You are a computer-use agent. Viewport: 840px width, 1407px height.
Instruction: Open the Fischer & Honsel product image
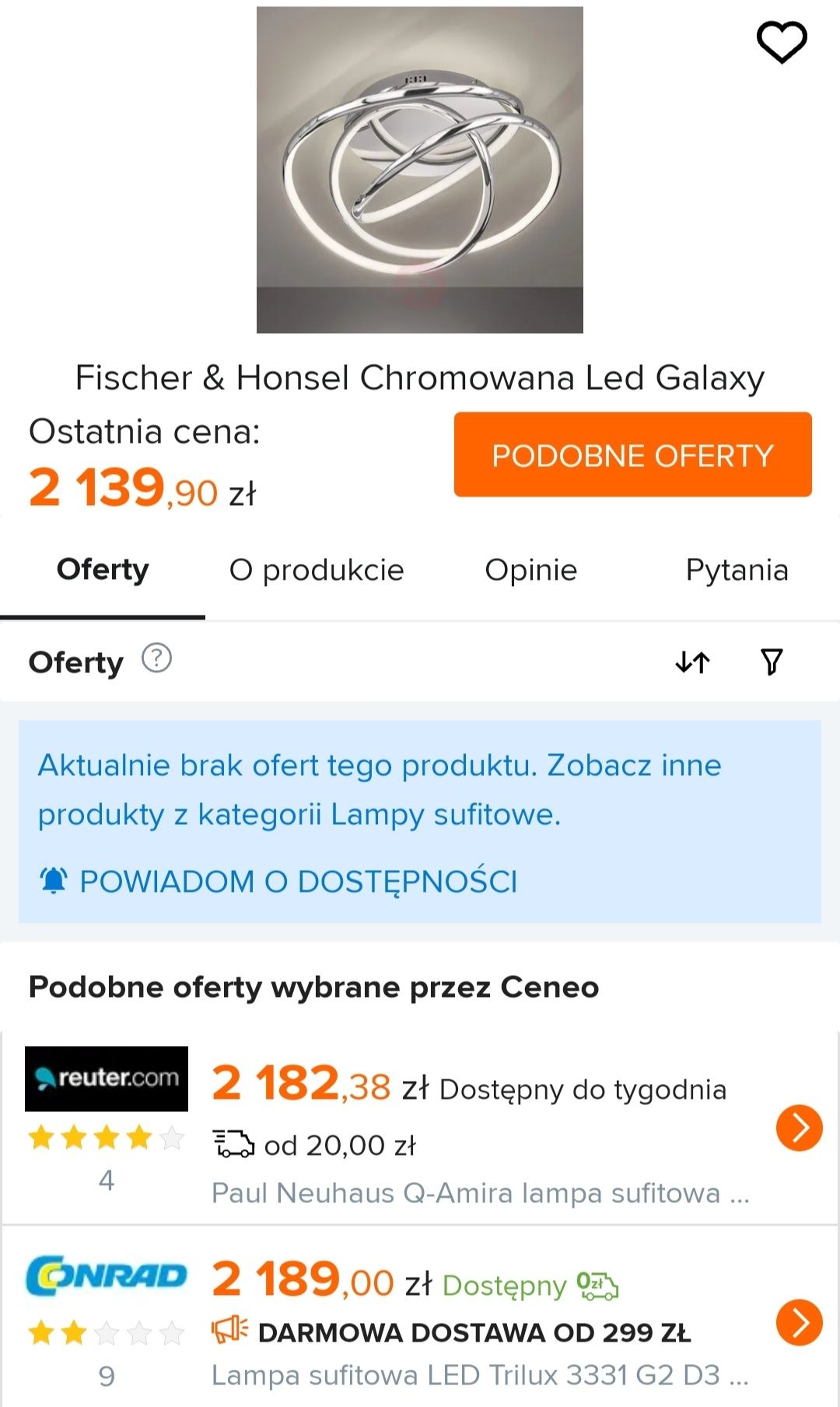420,170
